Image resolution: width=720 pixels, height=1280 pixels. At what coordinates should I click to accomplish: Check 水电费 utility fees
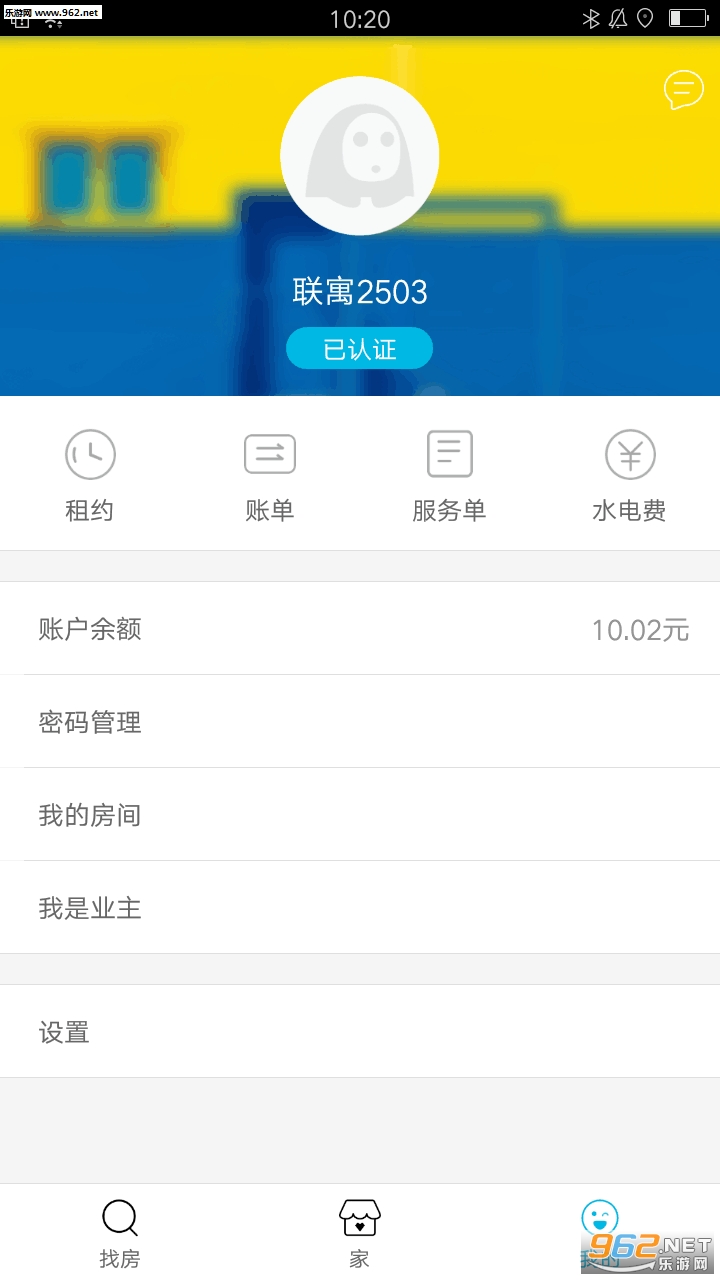[x=629, y=476]
